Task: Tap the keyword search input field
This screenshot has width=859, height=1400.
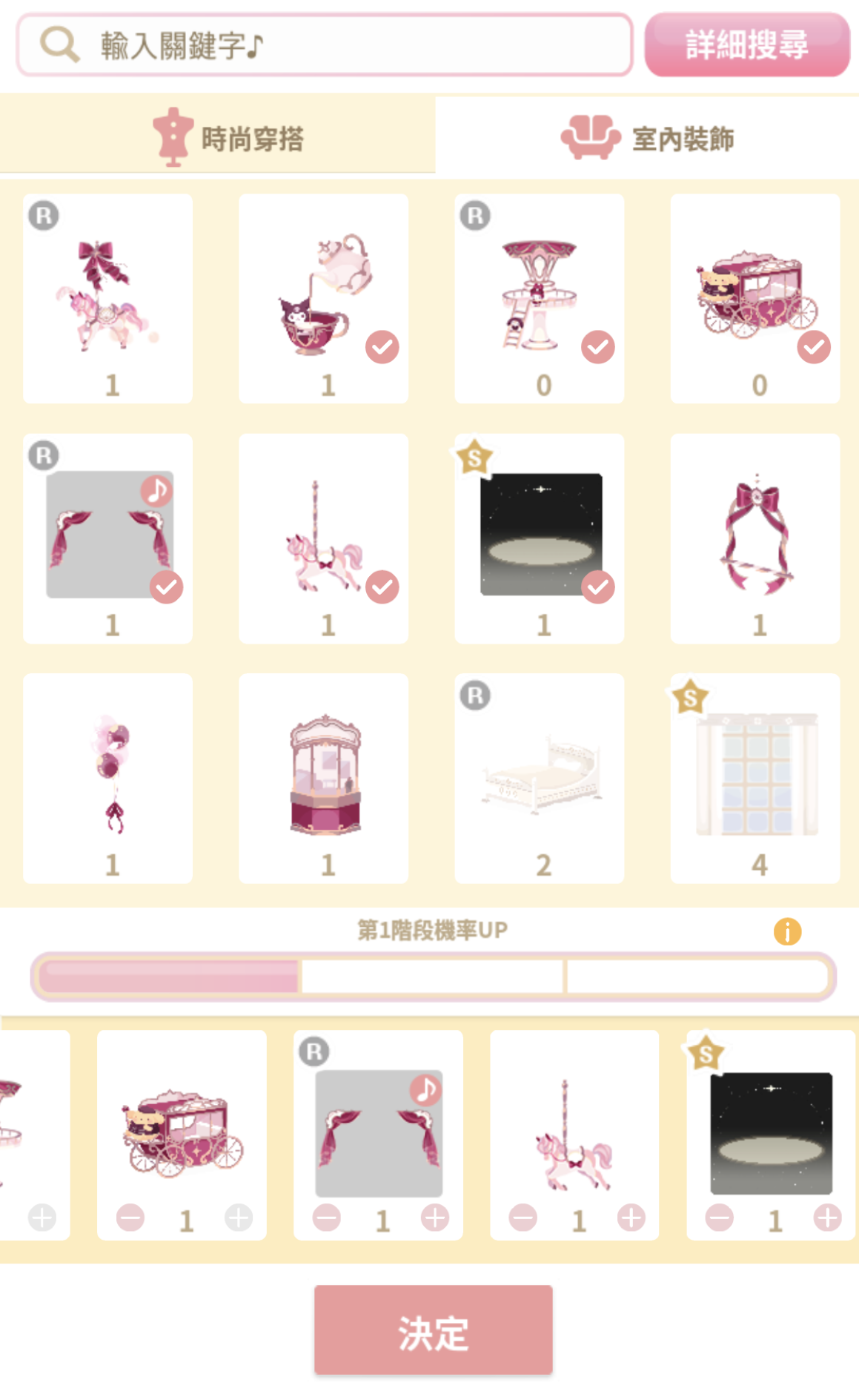Action: [x=325, y=45]
